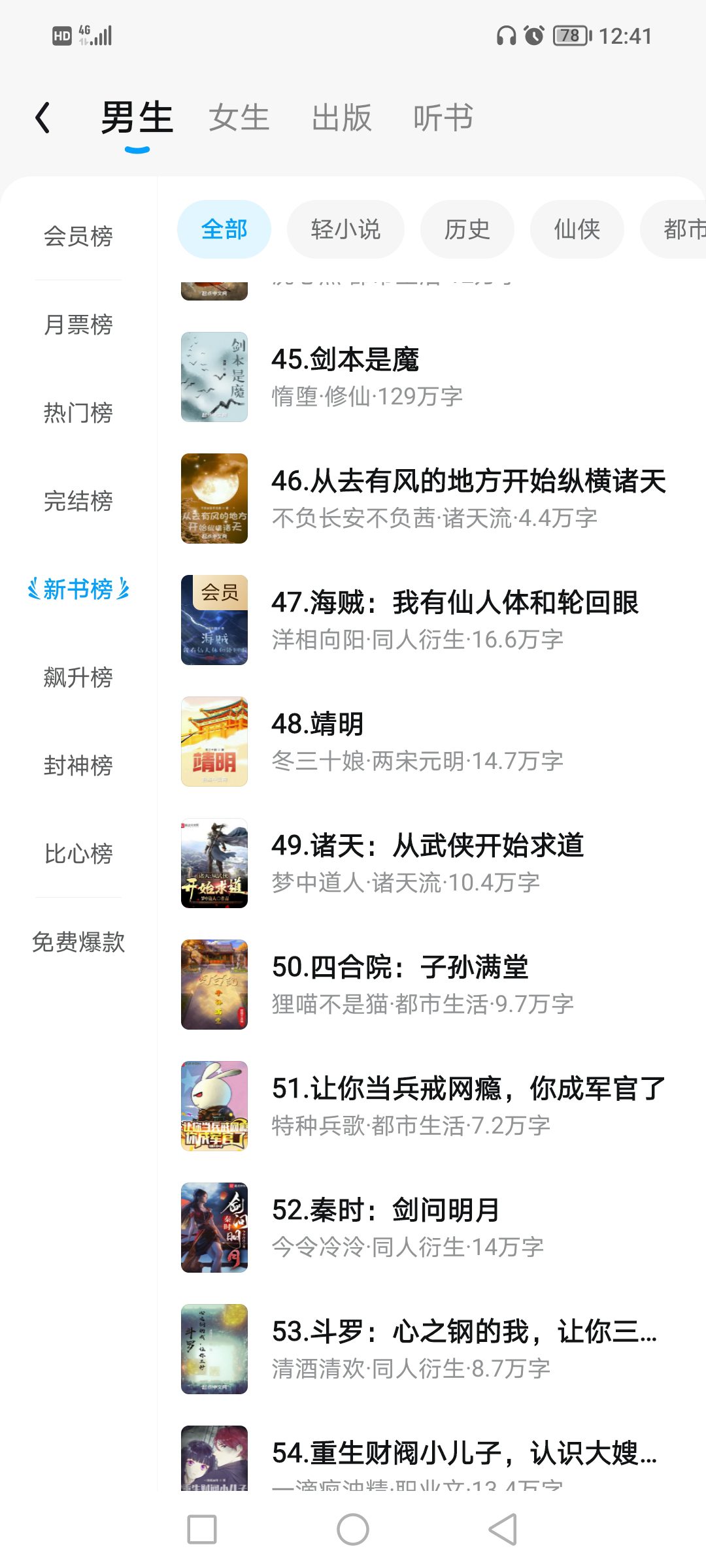Viewport: 706px width, 1568px height.
Task: Select 封神榜 in the sidebar
Action: coord(78,765)
